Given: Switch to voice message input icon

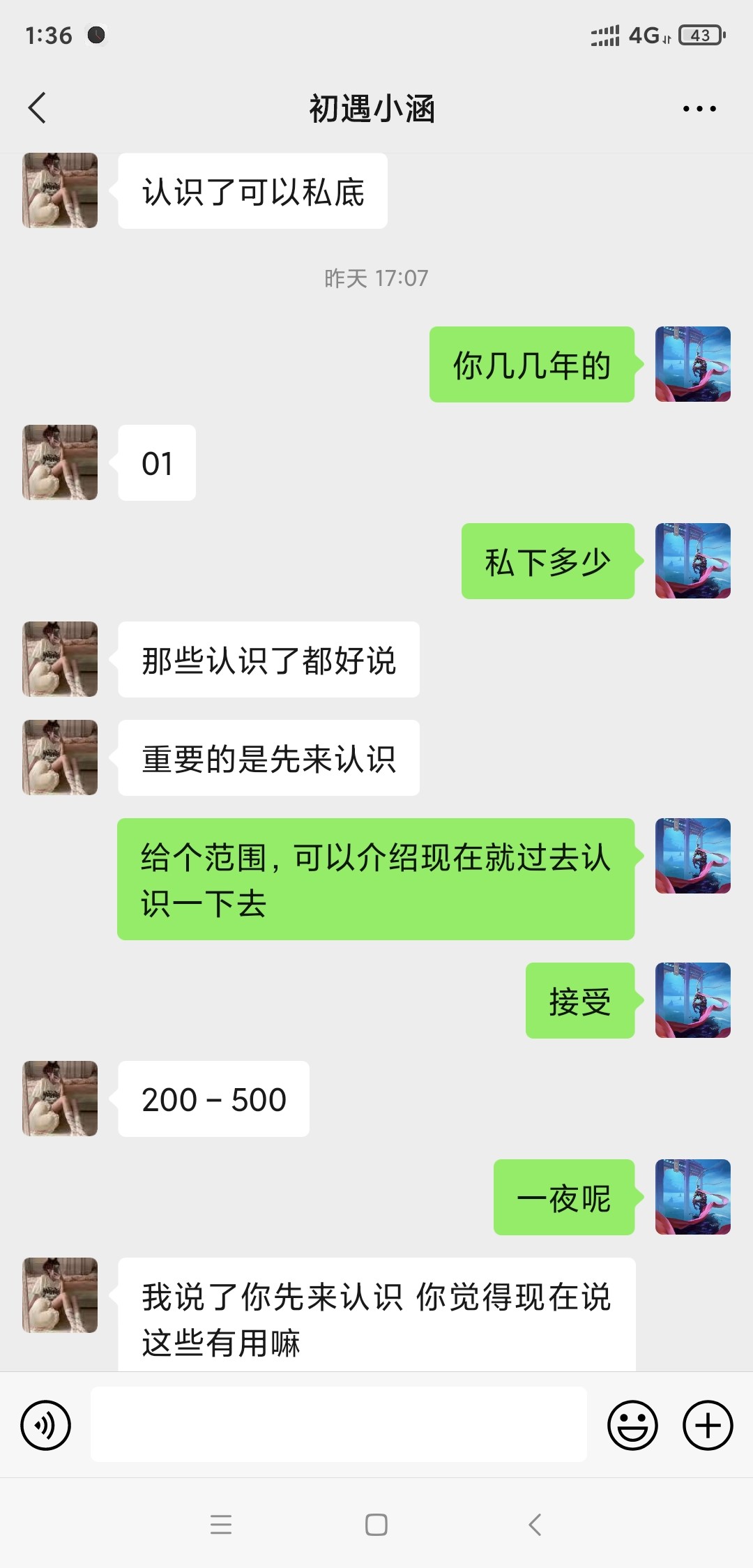Looking at the screenshot, I should click(45, 1424).
